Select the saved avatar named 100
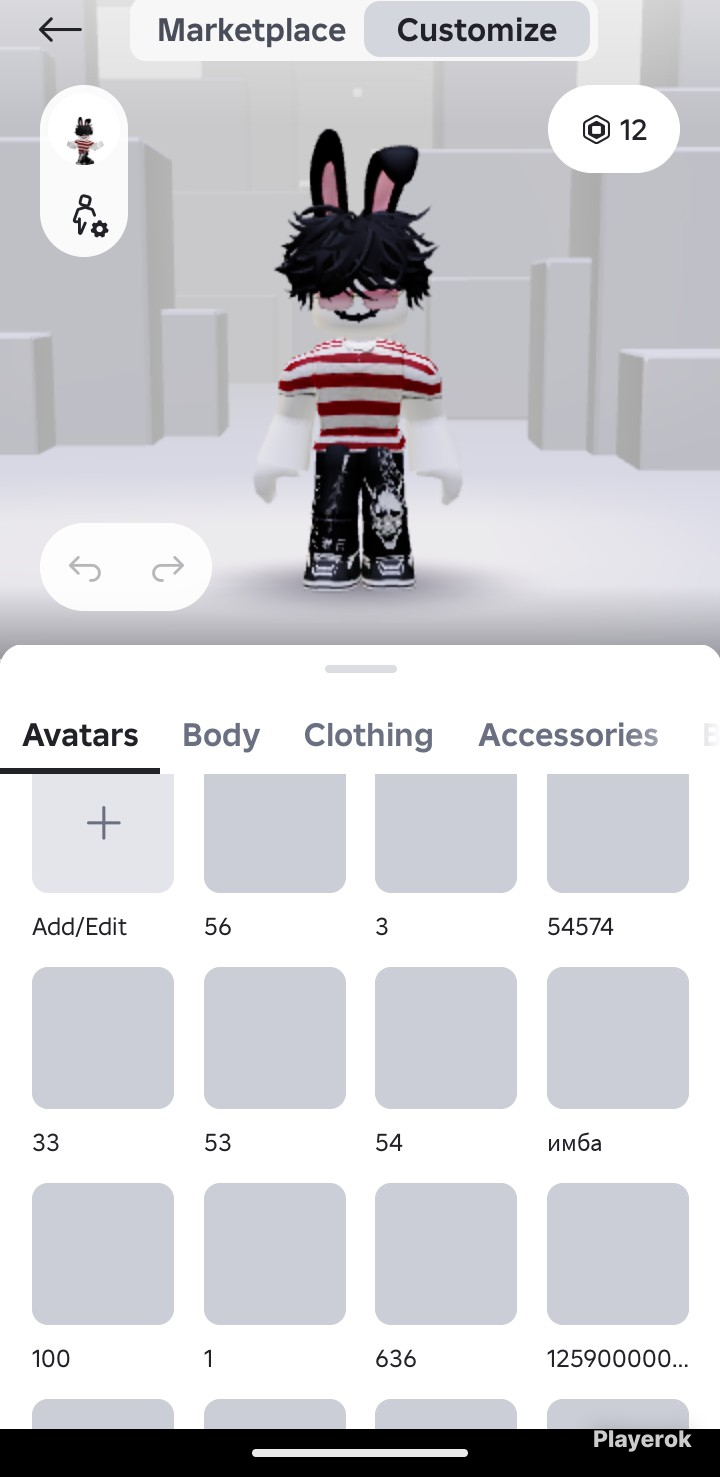This screenshot has height=1477, width=720. (103, 1254)
